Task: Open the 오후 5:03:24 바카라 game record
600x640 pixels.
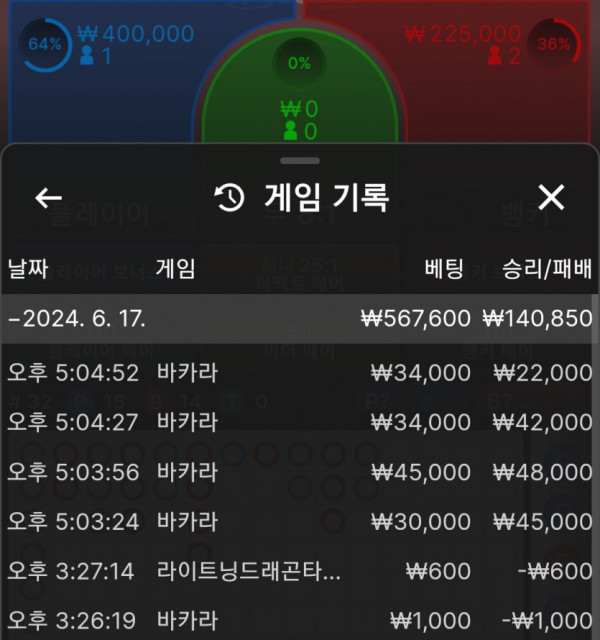Action: [300, 522]
